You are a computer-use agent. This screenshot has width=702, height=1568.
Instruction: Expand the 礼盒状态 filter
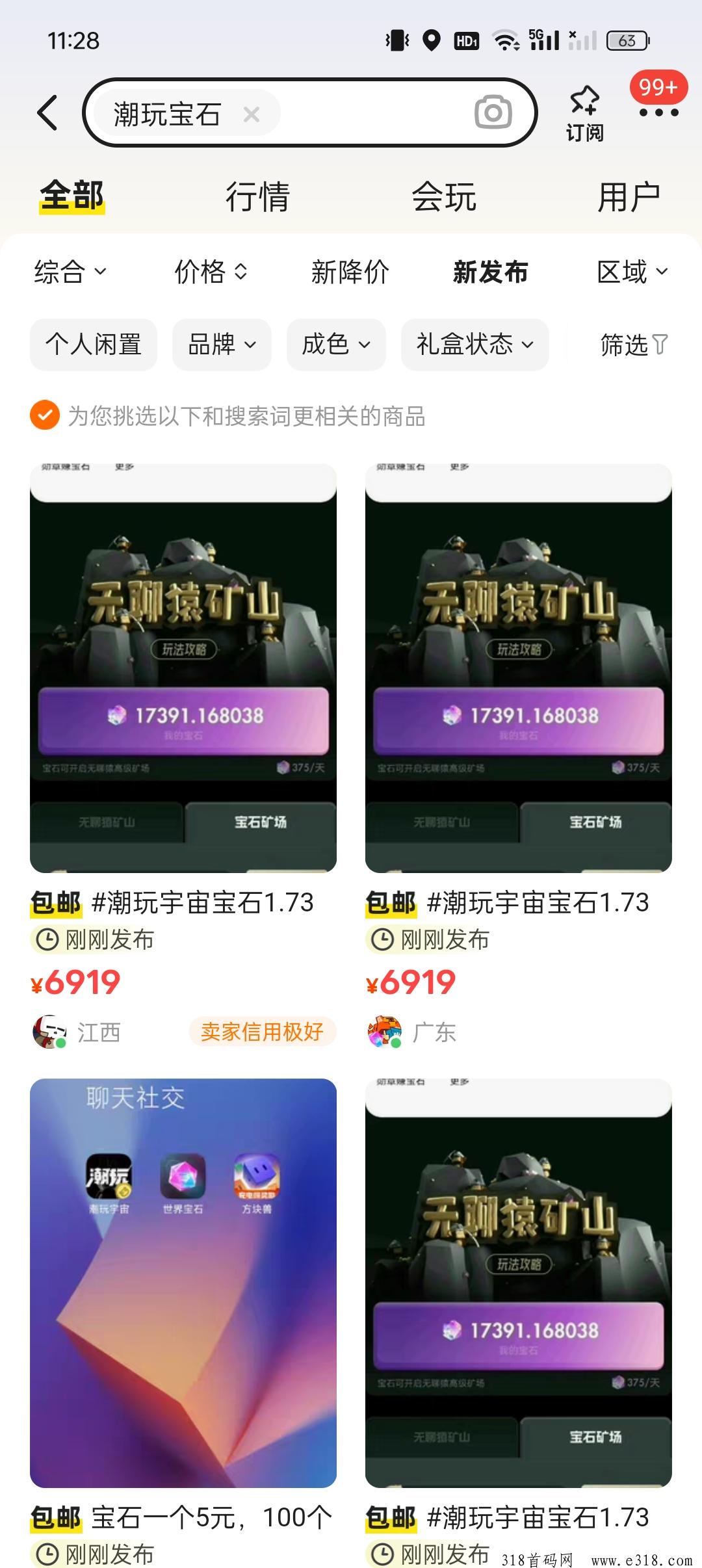[x=474, y=345]
